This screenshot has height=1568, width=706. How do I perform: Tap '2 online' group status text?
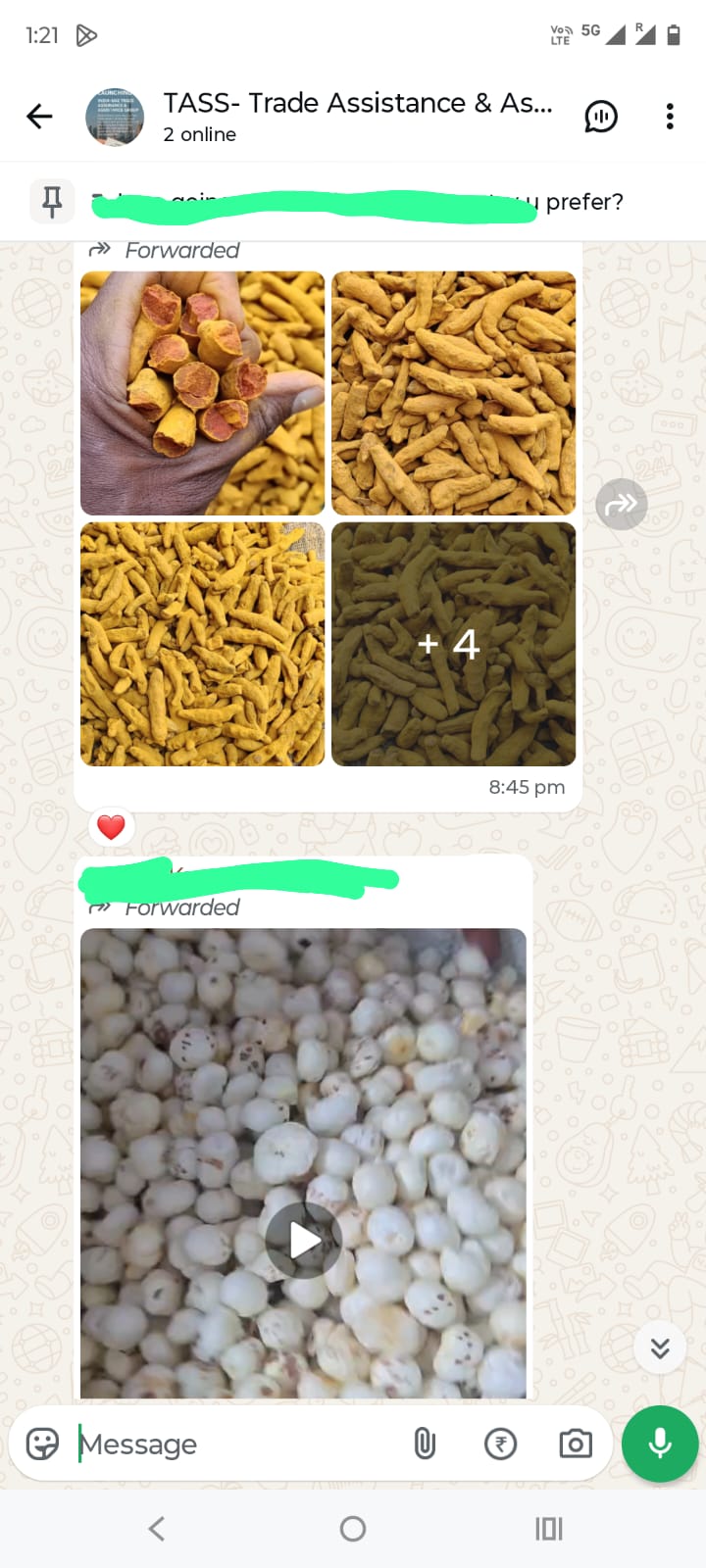199,135
